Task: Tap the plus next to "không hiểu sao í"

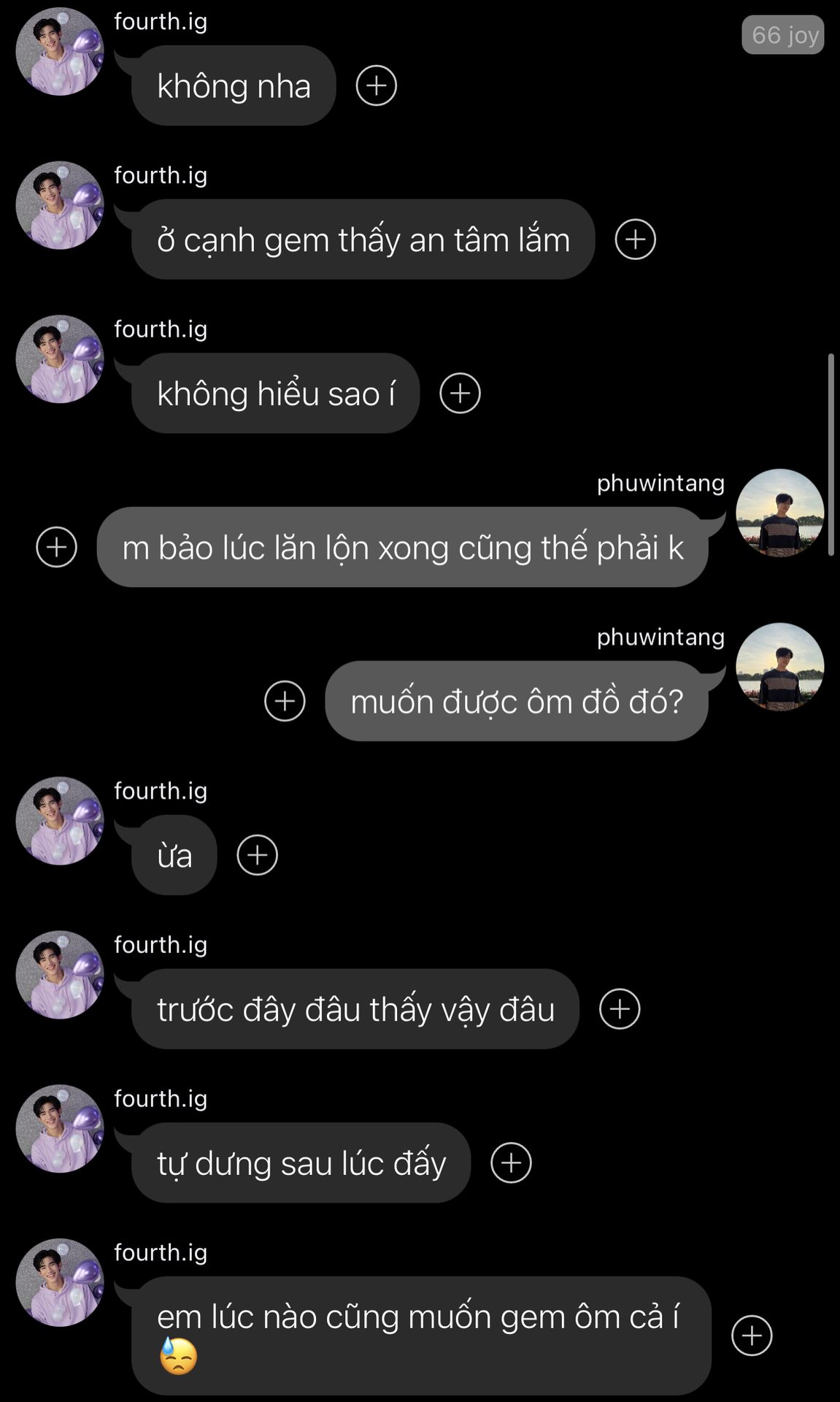Action: tap(460, 394)
